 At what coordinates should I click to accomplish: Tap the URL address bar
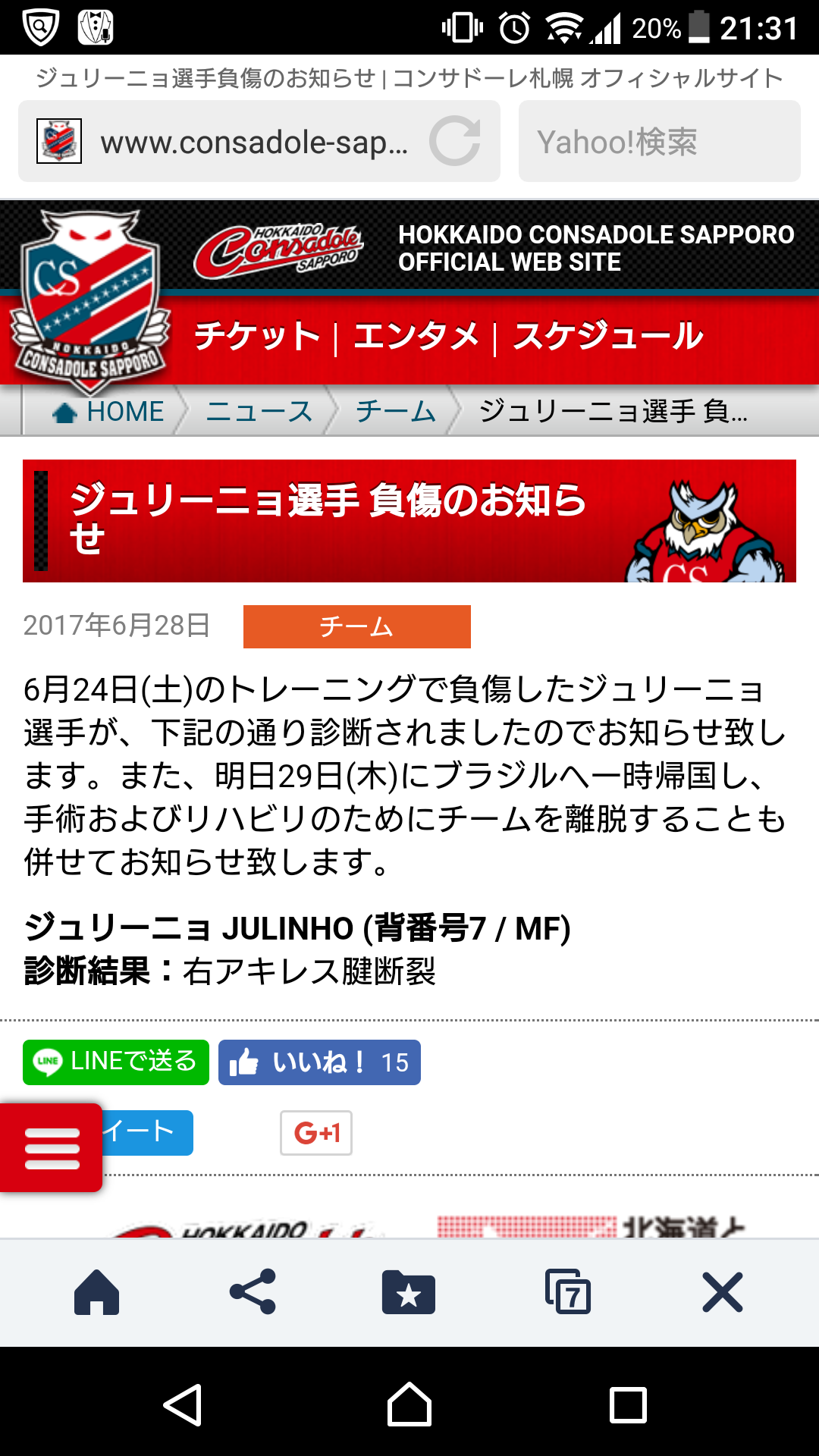(x=259, y=141)
